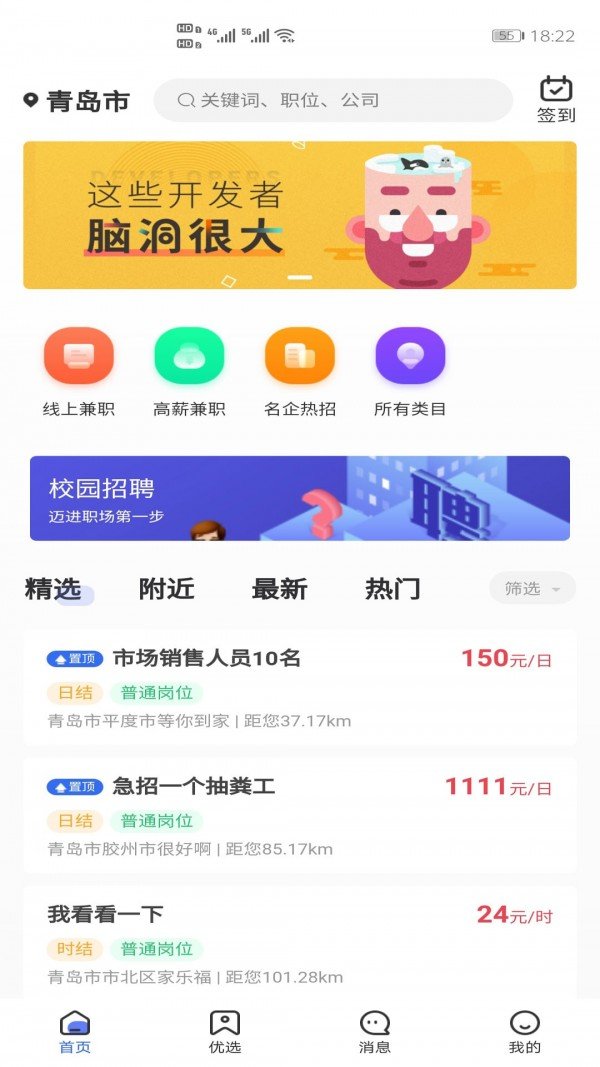The height and width of the screenshot is (1067, 600).
Task: Go to the 优选 tab
Action: tap(225, 1032)
